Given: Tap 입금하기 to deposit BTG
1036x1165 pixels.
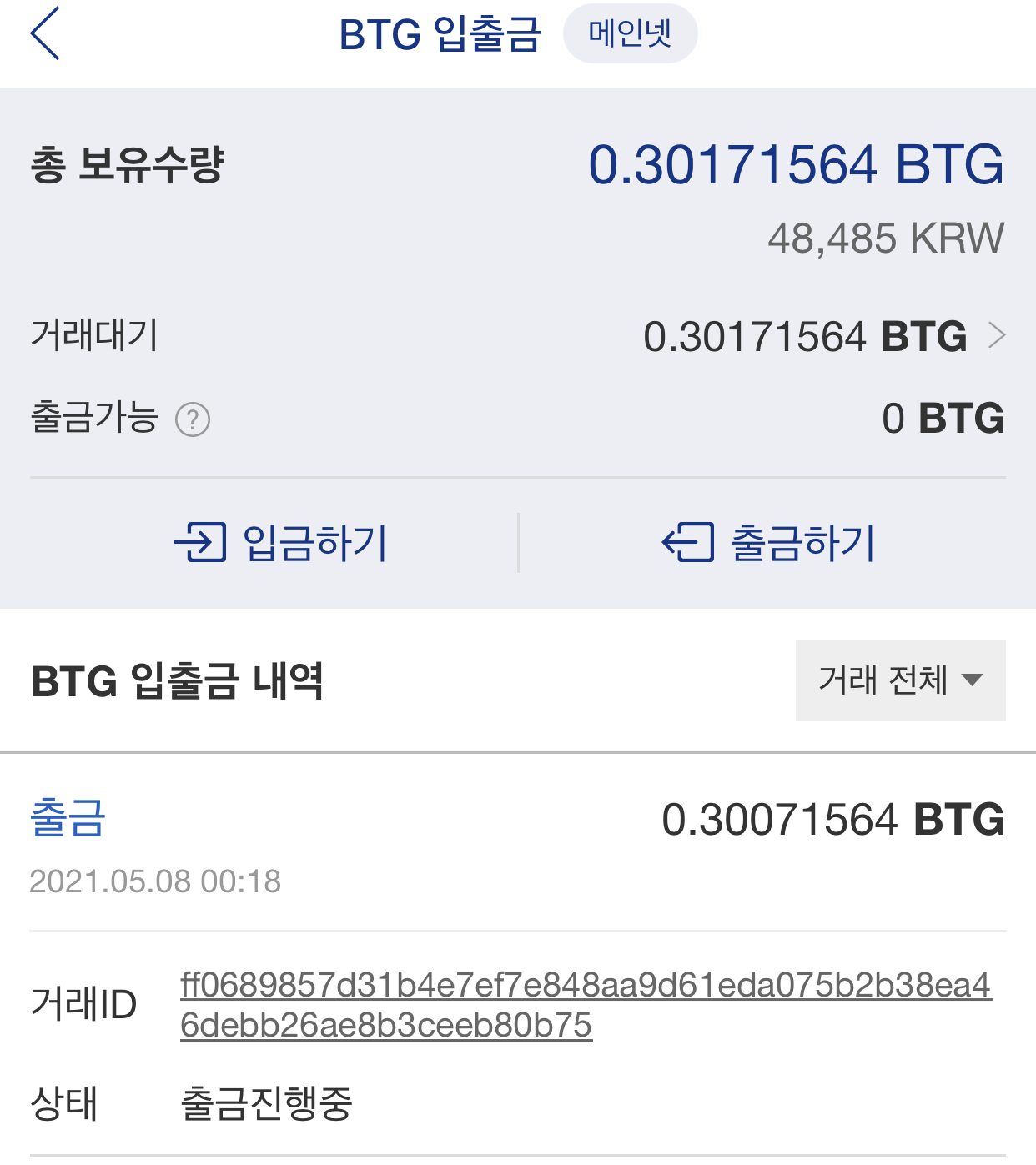Looking at the screenshot, I should [280, 542].
